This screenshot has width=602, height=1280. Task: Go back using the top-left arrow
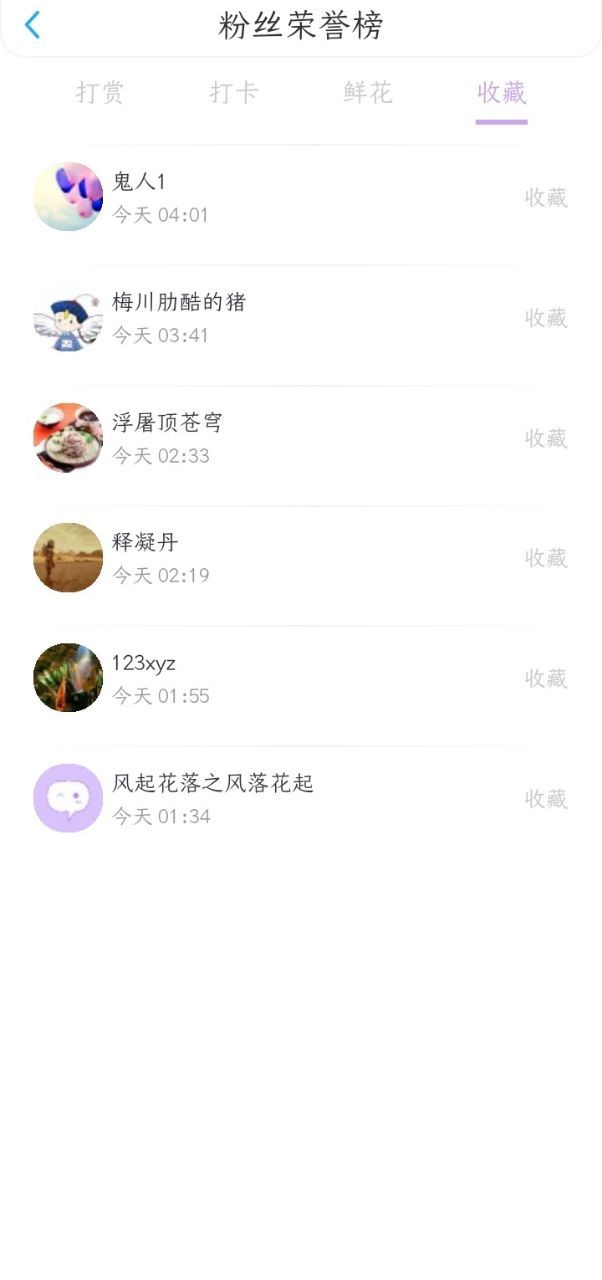tap(33, 25)
